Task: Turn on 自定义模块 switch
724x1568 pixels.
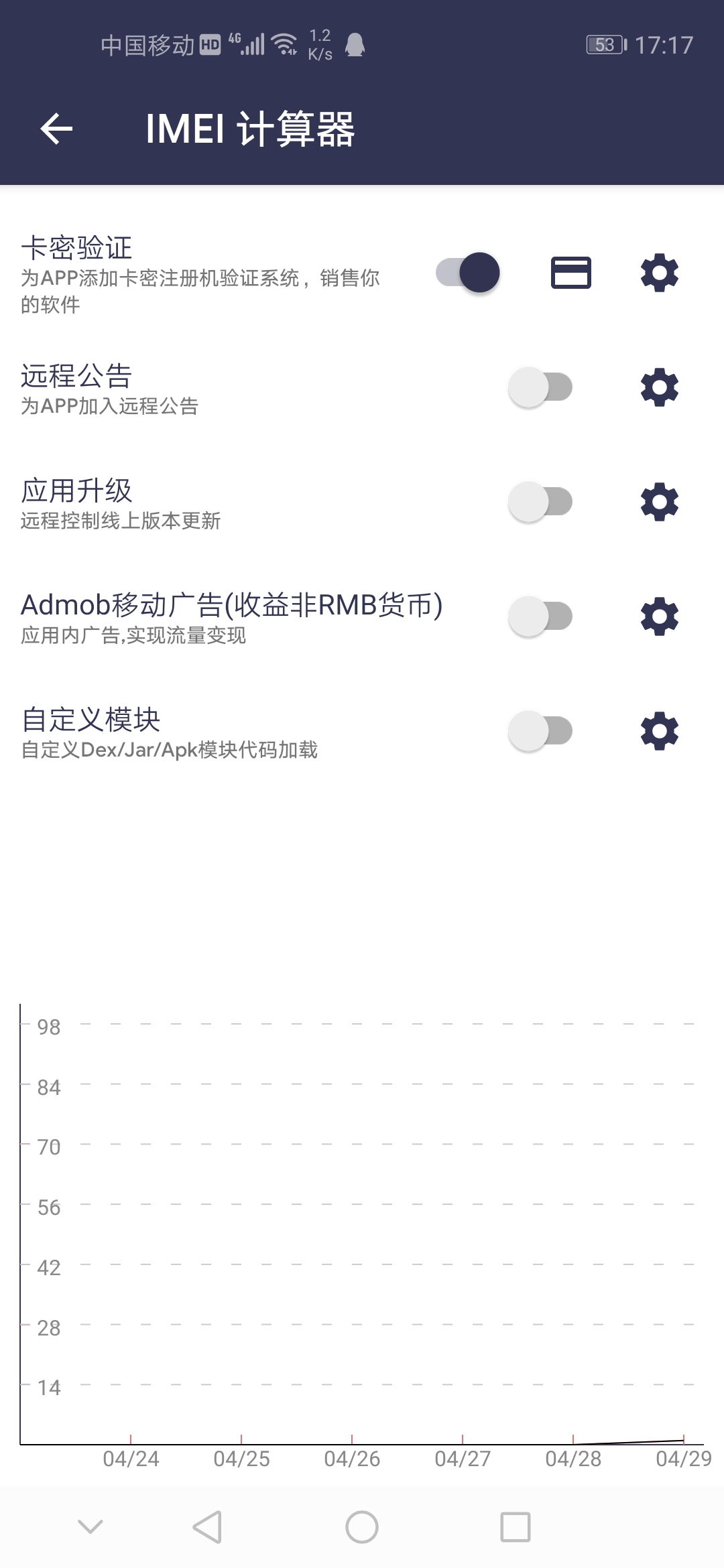Action: tap(540, 731)
